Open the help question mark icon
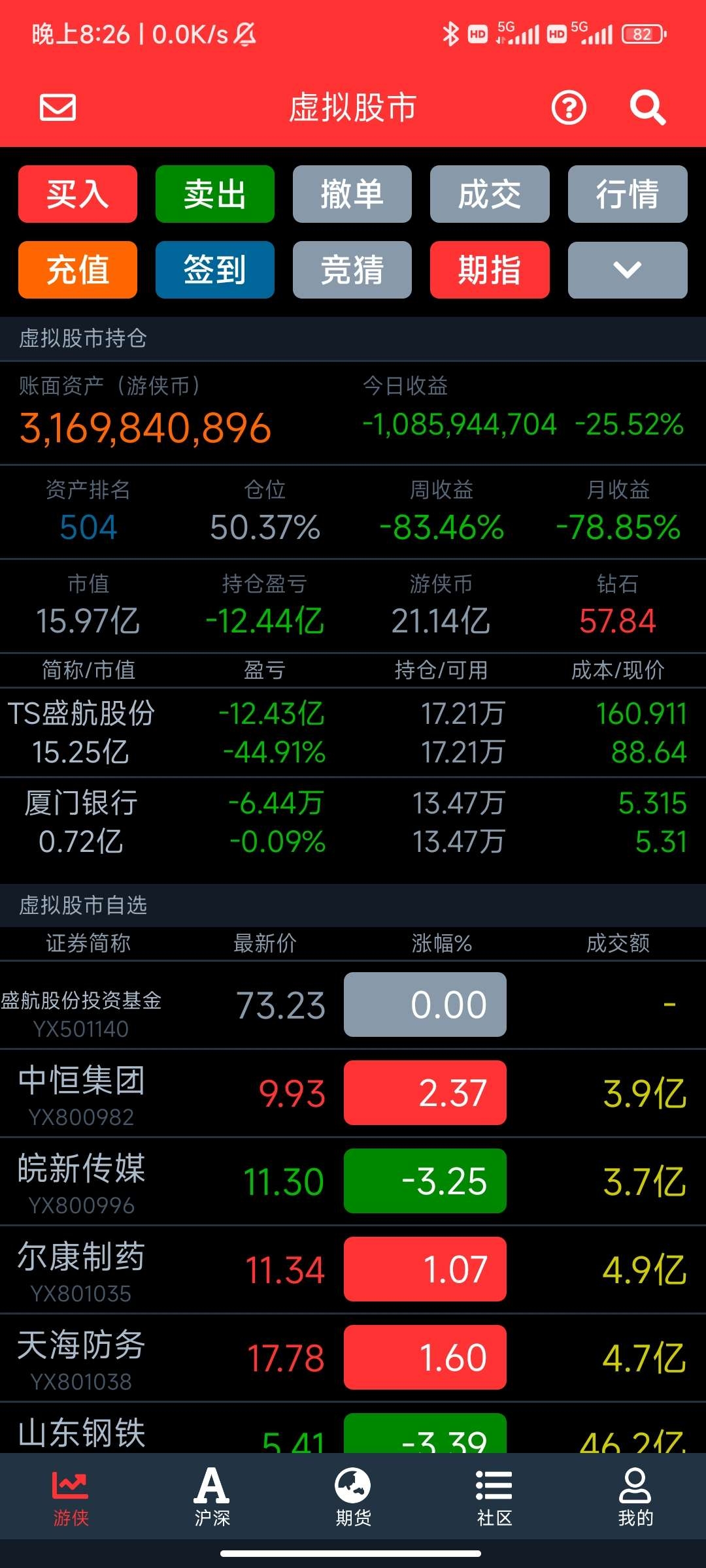 pyautogui.click(x=569, y=108)
